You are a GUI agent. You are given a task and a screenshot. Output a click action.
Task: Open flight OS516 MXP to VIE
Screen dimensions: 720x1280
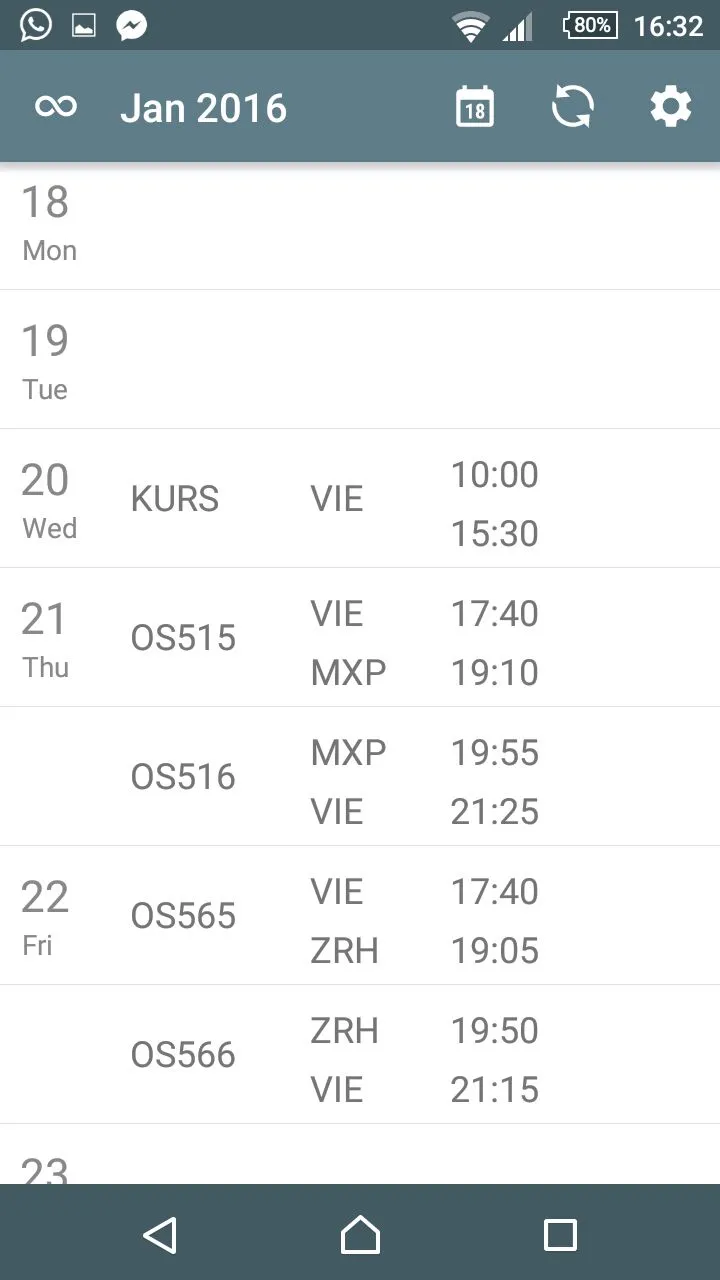(360, 777)
